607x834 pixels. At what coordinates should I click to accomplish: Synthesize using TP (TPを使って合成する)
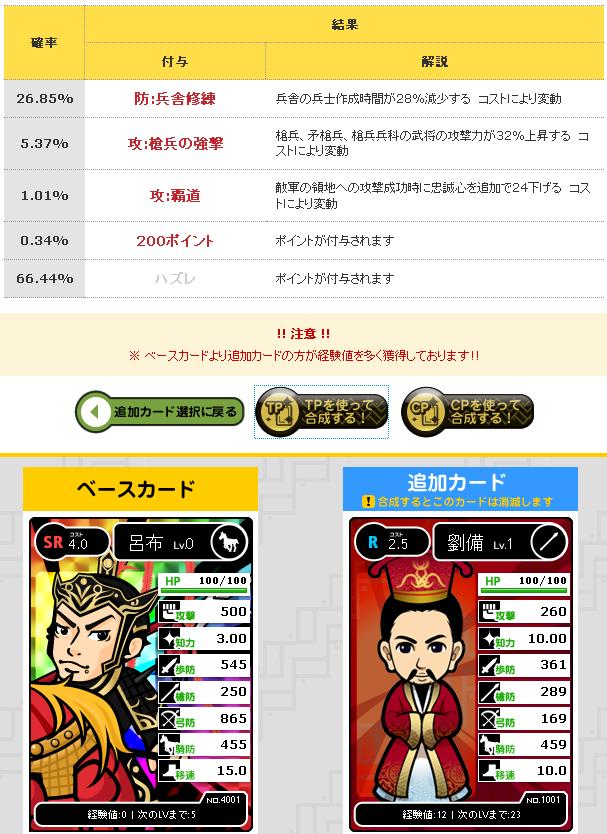pyautogui.click(x=320, y=411)
